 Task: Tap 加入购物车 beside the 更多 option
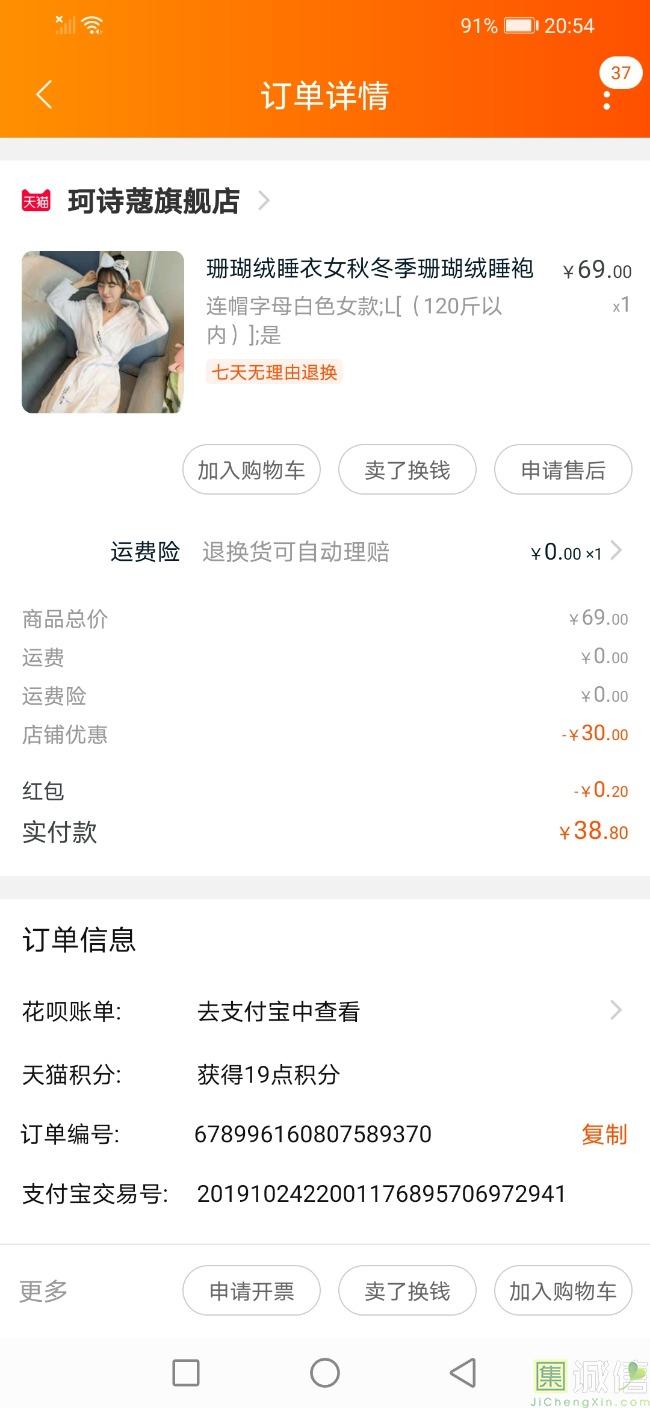(x=563, y=1291)
